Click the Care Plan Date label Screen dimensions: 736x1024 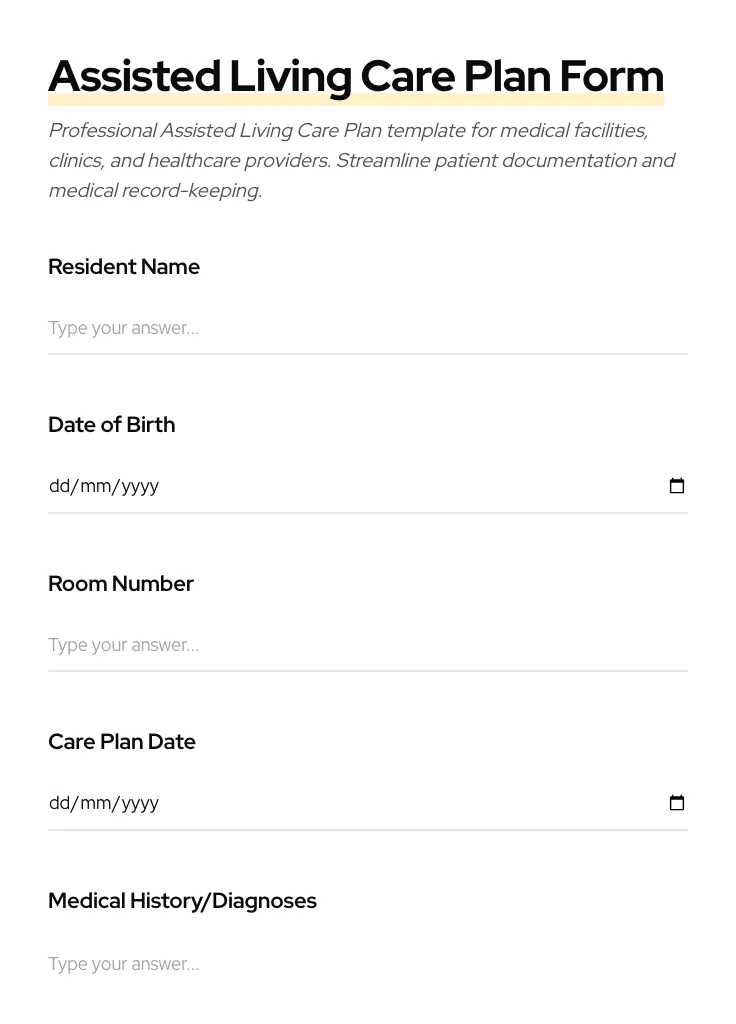click(122, 742)
